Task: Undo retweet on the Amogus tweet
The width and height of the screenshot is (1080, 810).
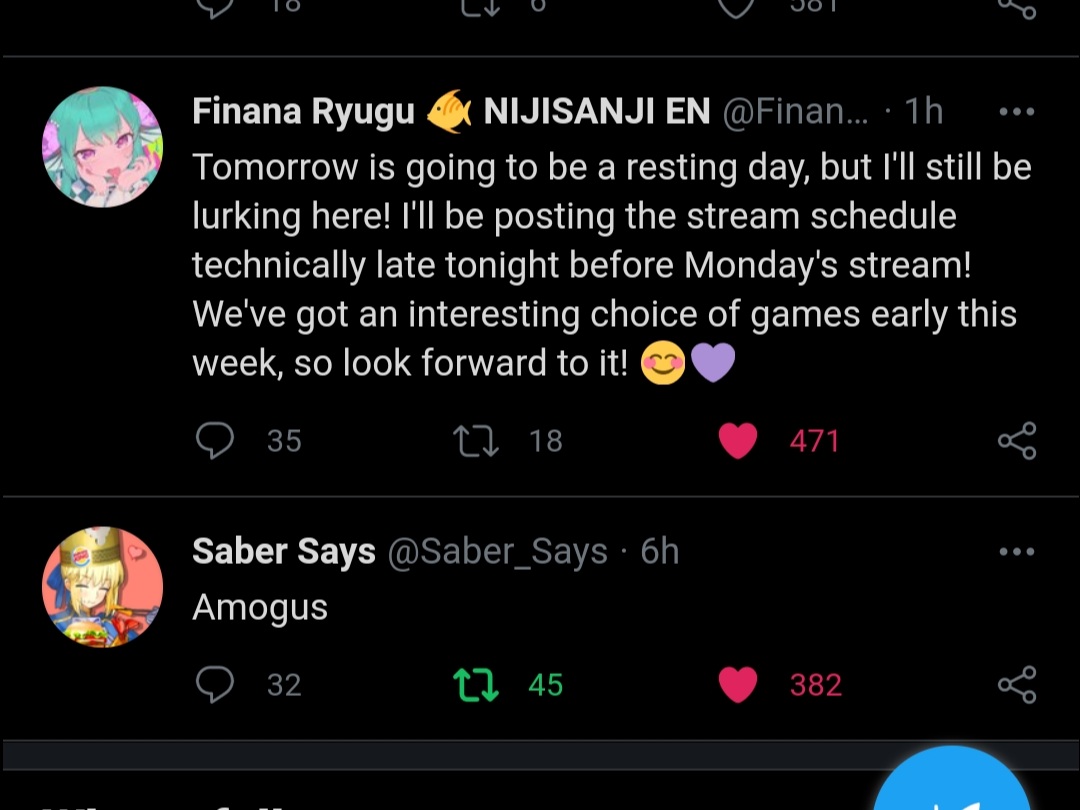Action: click(476, 685)
